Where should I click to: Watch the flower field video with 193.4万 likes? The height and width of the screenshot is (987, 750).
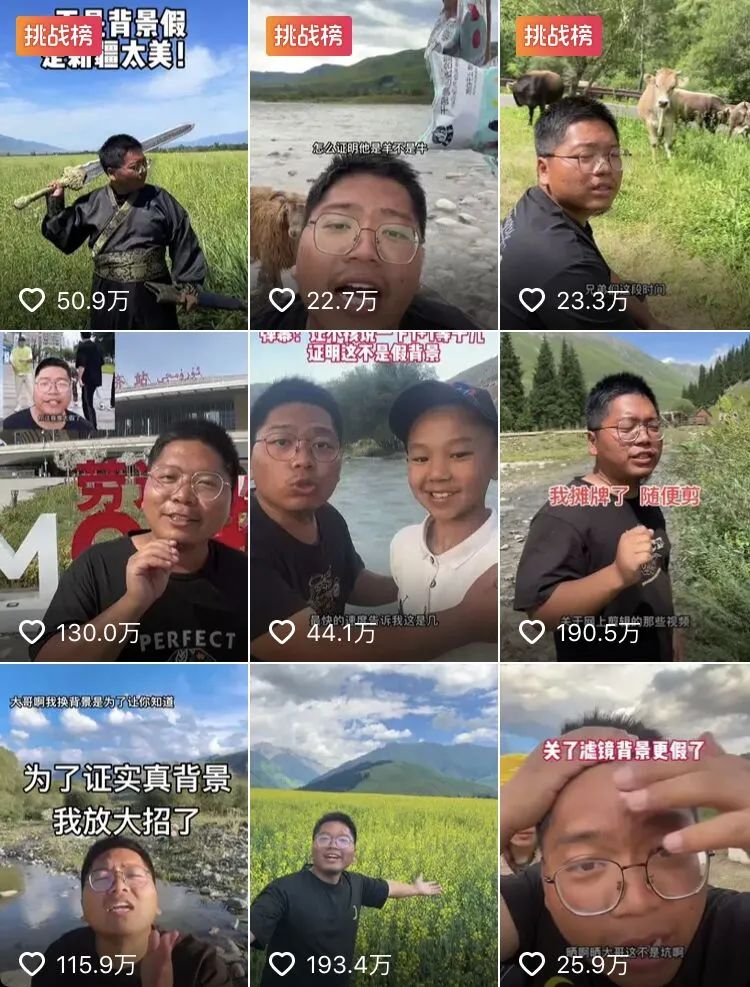[x=373, y=825]
